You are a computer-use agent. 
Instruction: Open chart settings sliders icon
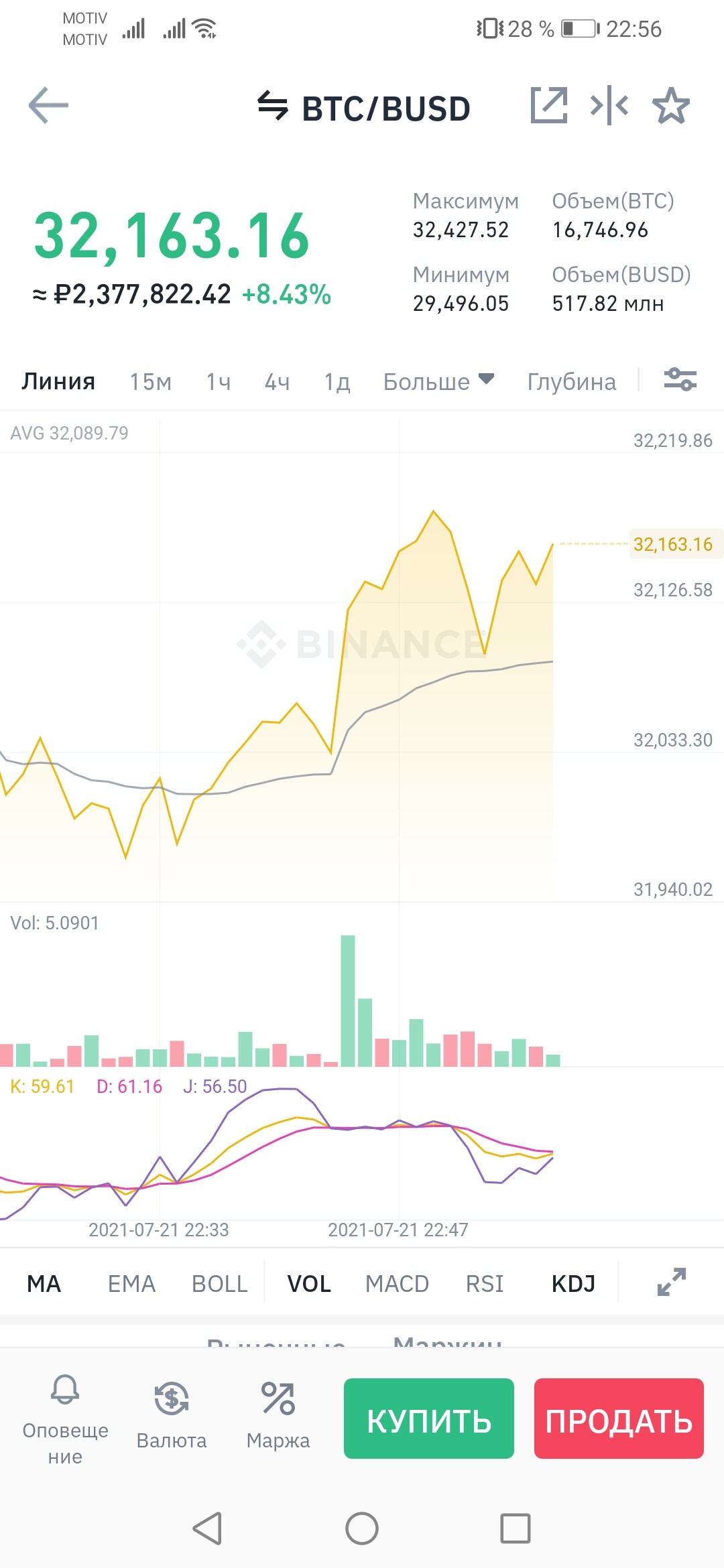[x=680, y=379]
